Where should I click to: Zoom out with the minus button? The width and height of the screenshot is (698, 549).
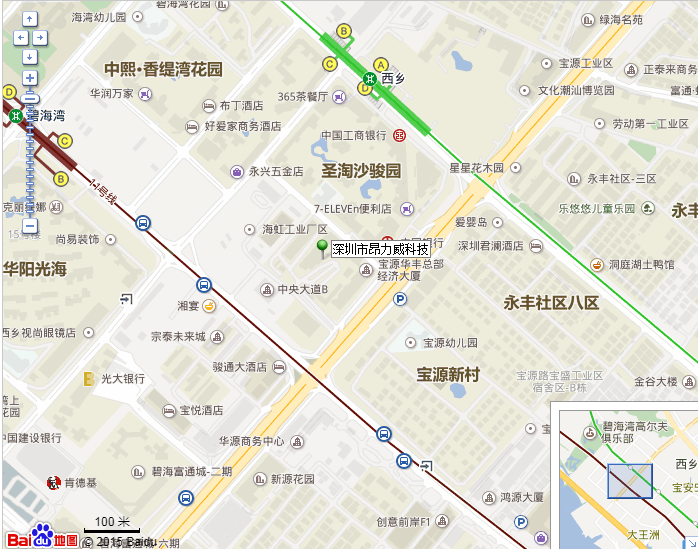(30, 226)
